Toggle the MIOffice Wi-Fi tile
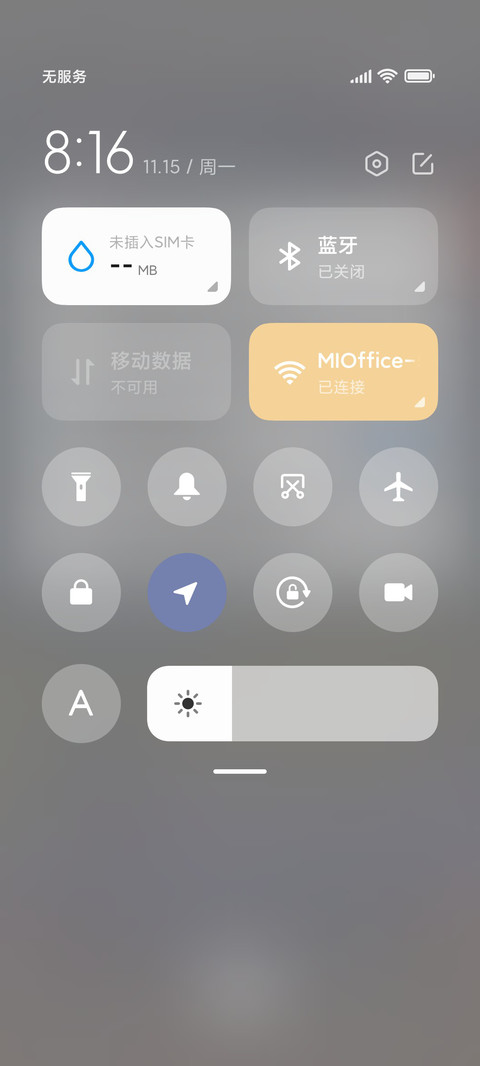480x1066 pixels. coord(343,371)
